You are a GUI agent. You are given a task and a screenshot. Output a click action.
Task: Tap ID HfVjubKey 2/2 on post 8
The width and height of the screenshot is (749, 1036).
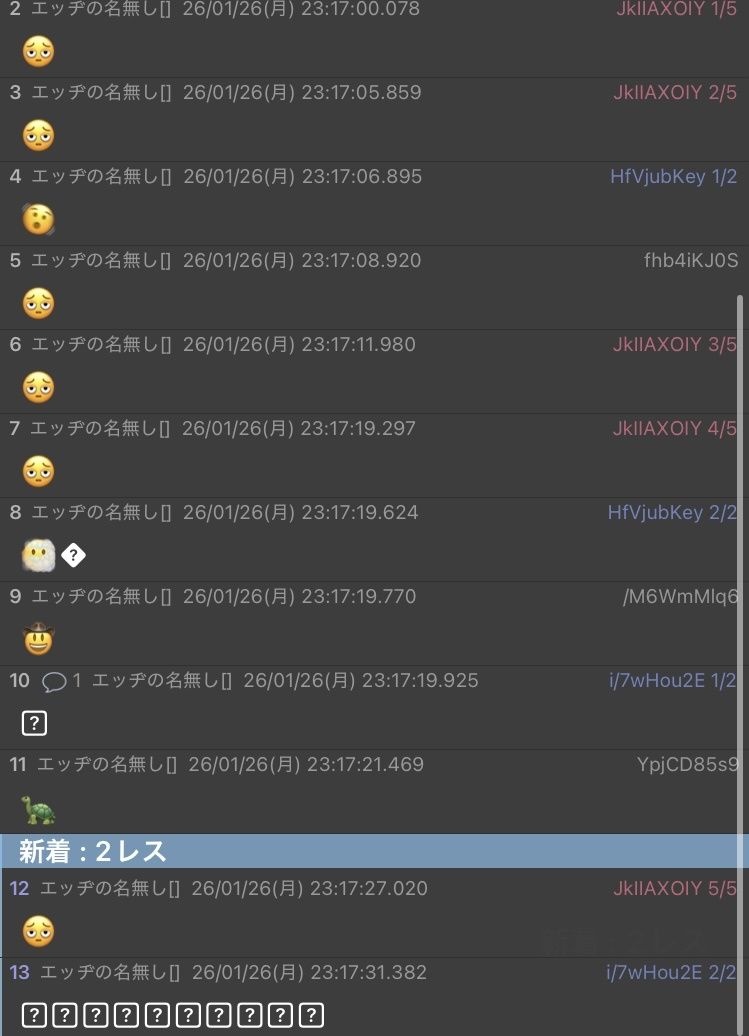click(671, 513)
